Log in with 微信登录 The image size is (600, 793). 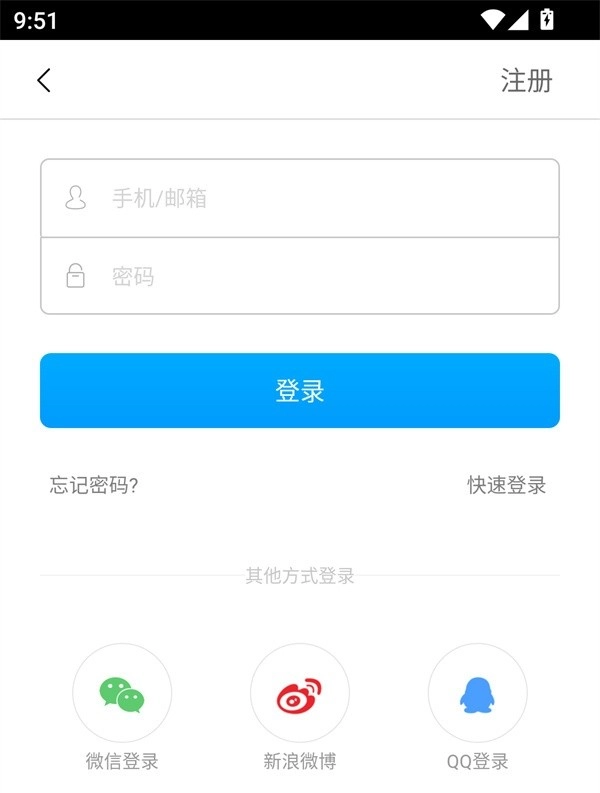[122, 694]
